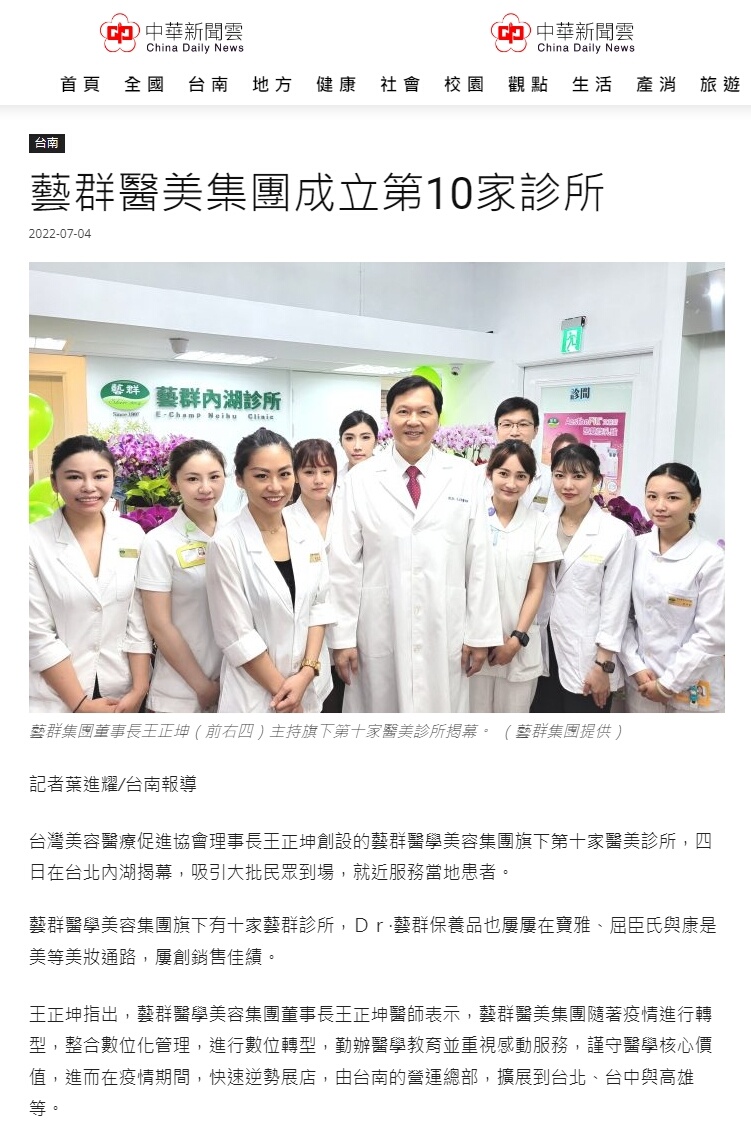The image size is (751, 1134).
Task: Open the 產消 section
Action: (x=656, y=85)
